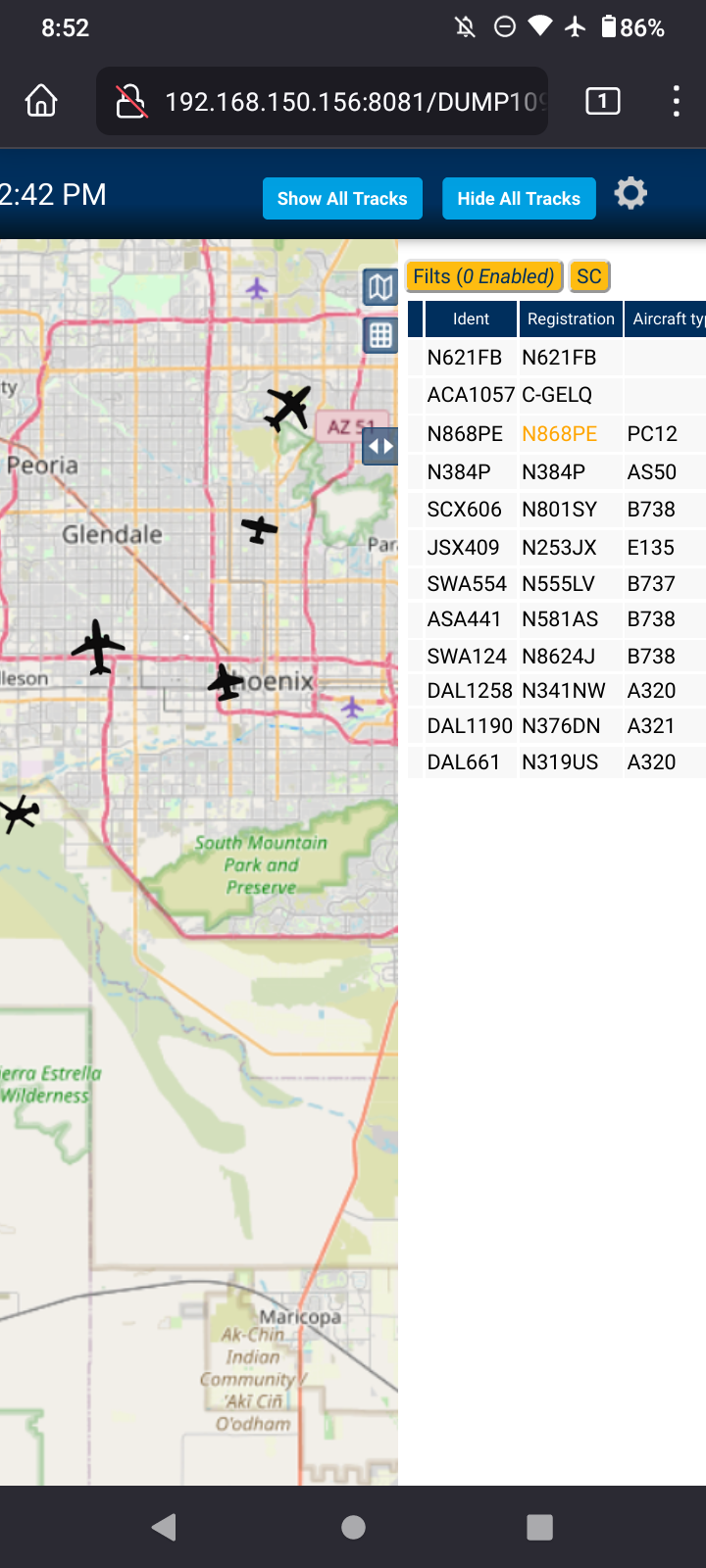706x1568 pixels.
Task: Choose DAL1258 from the aircraft table
Action: pyautogui.click(x=557, y=691)
